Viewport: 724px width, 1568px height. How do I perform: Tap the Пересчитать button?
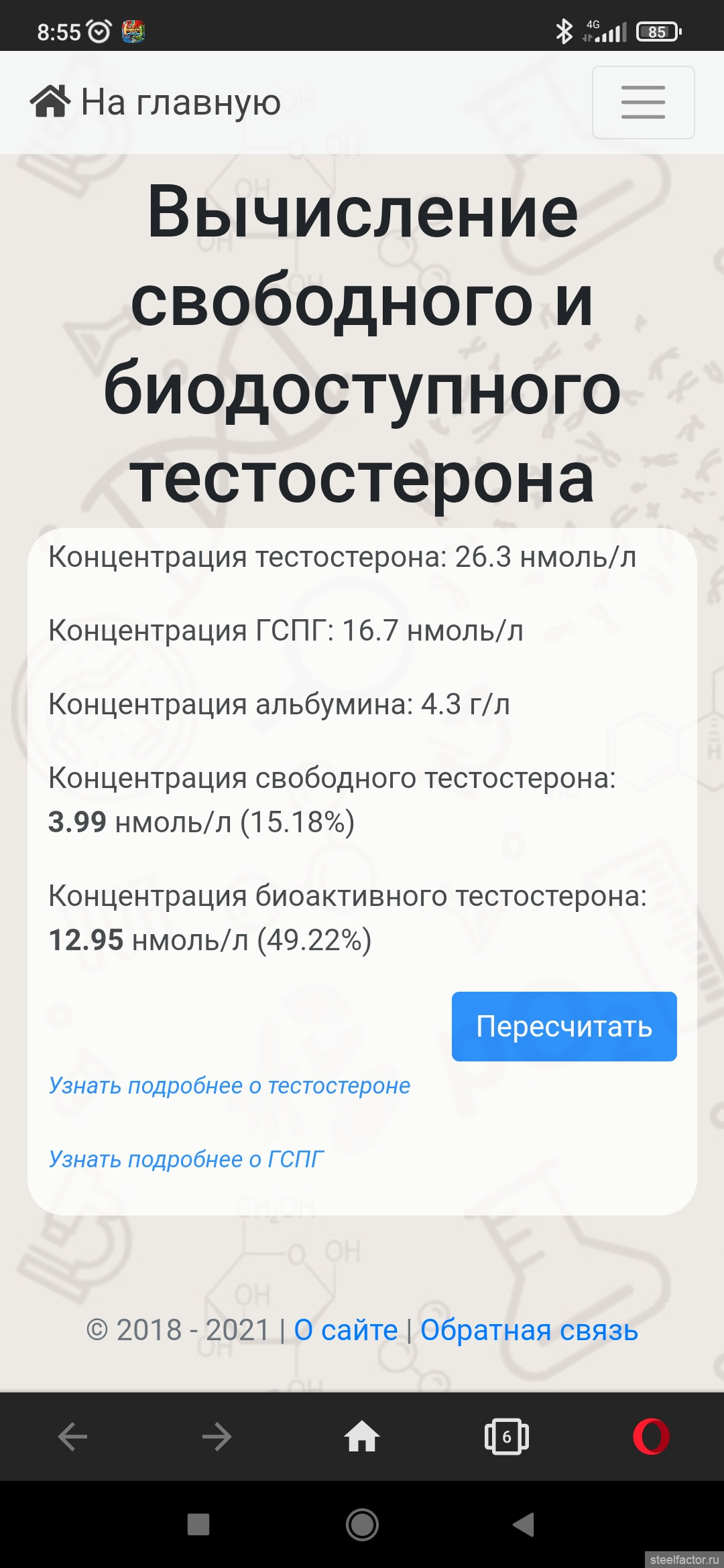point(564,1026)
